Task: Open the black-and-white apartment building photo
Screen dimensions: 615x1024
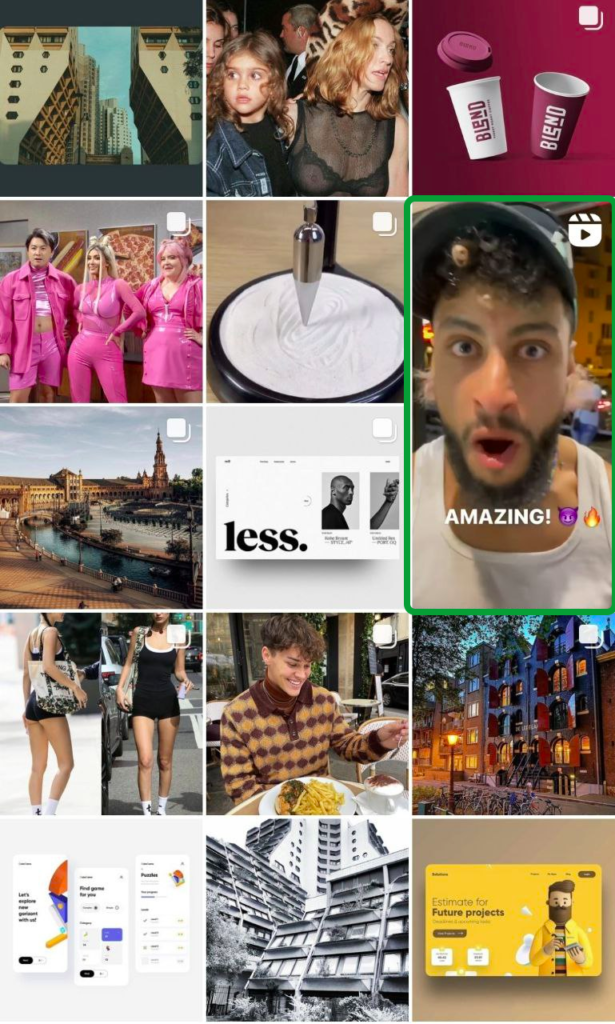Action: [x=307, y=920]
